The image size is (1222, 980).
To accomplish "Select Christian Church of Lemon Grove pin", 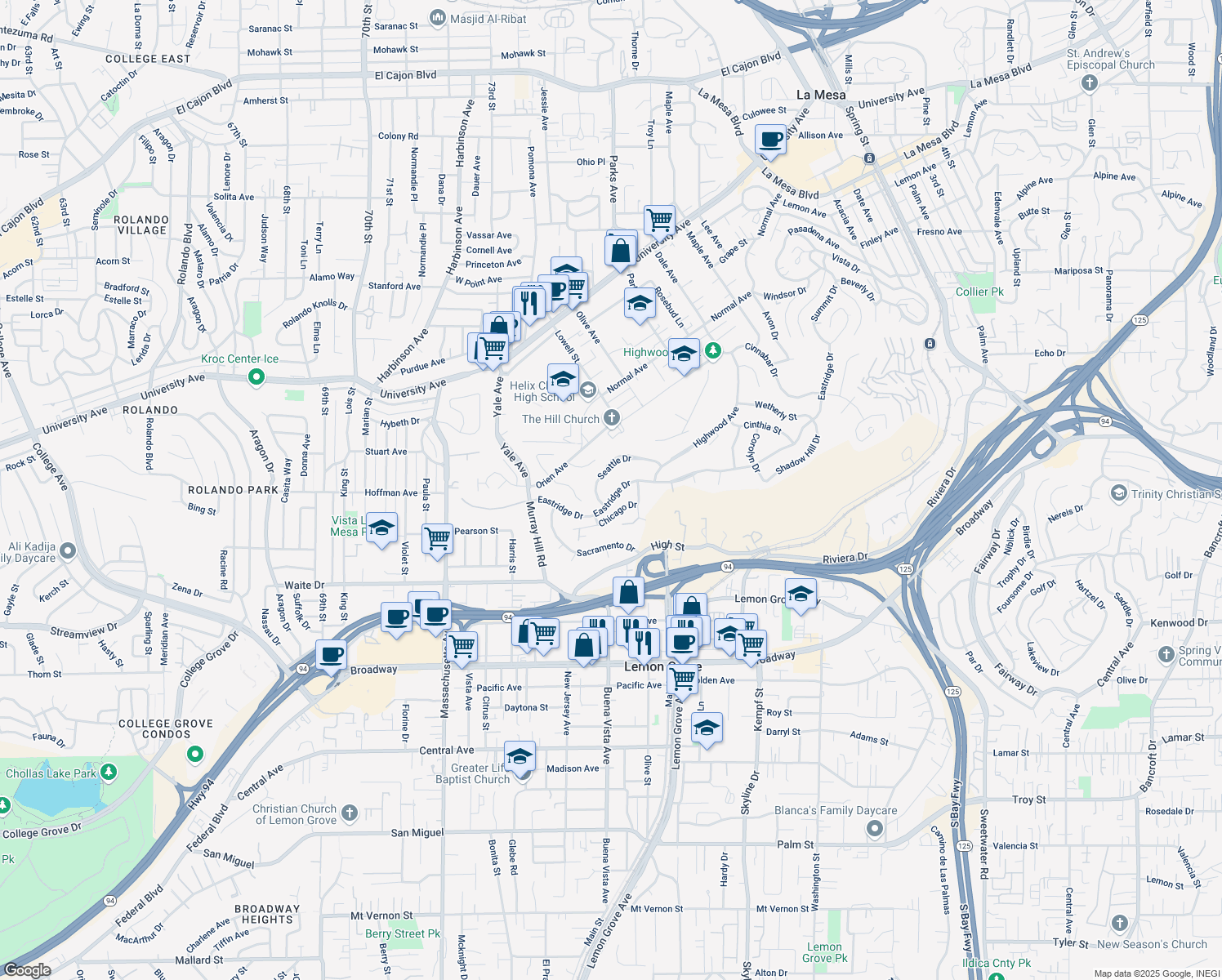I will click(x=350, y=813).
